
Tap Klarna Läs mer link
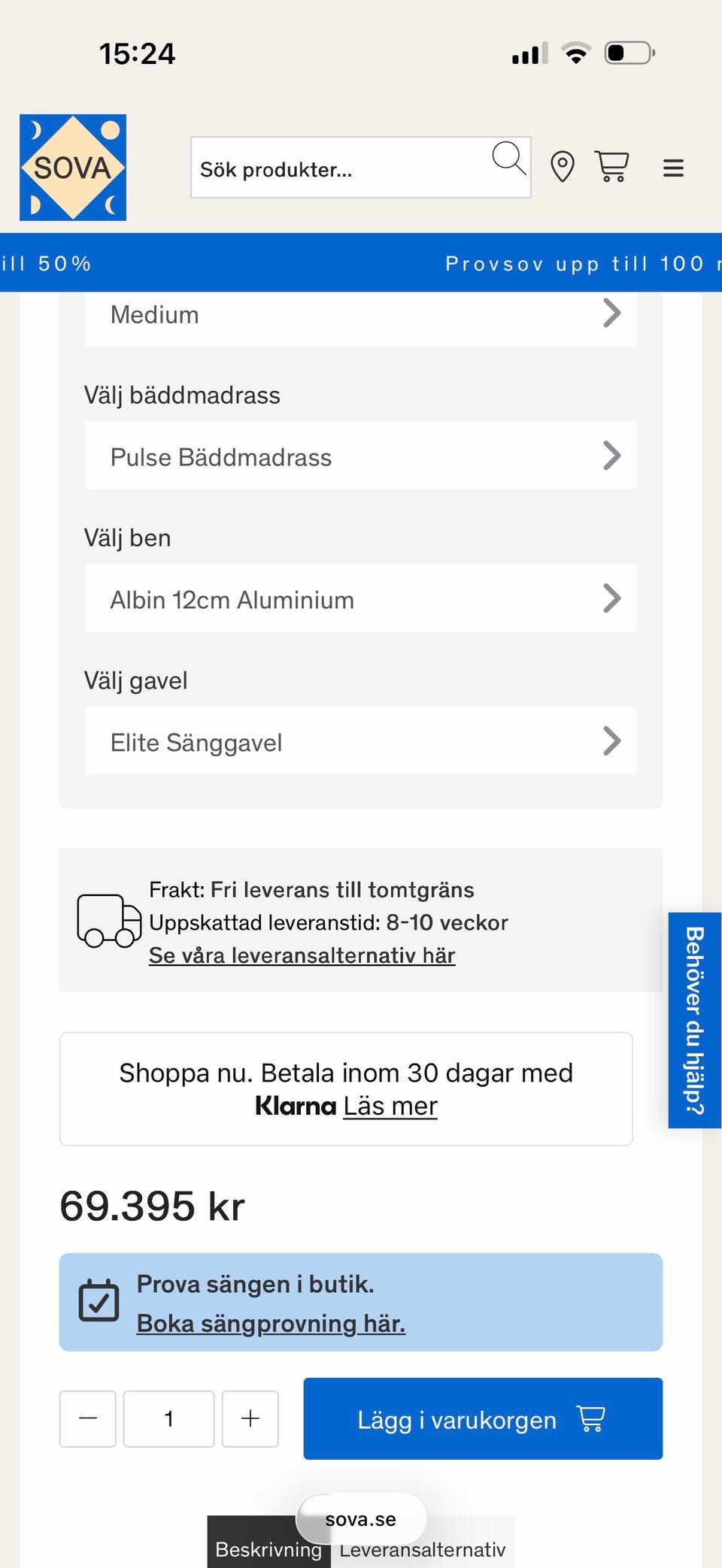click(x=390, y=1106)
